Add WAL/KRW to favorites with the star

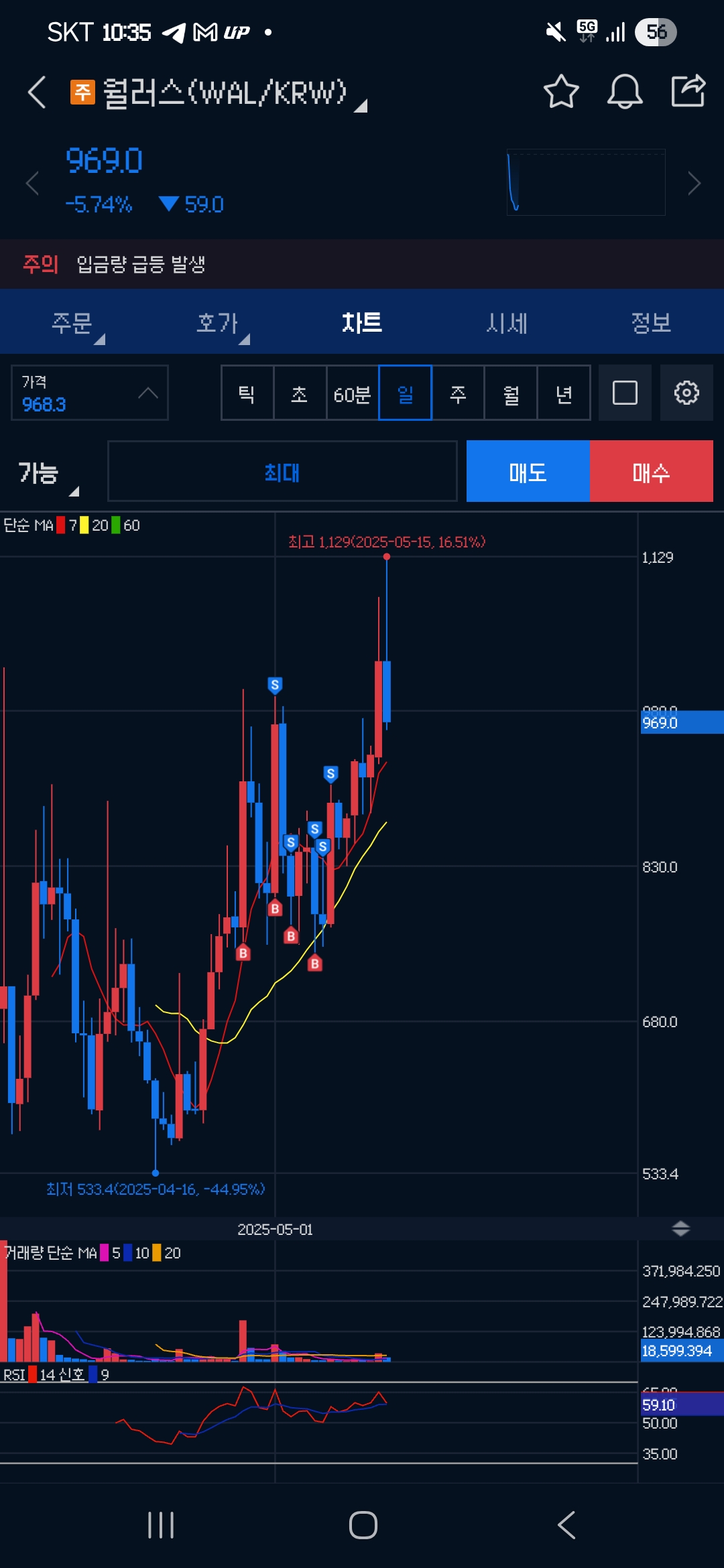(x=560, y=92)
